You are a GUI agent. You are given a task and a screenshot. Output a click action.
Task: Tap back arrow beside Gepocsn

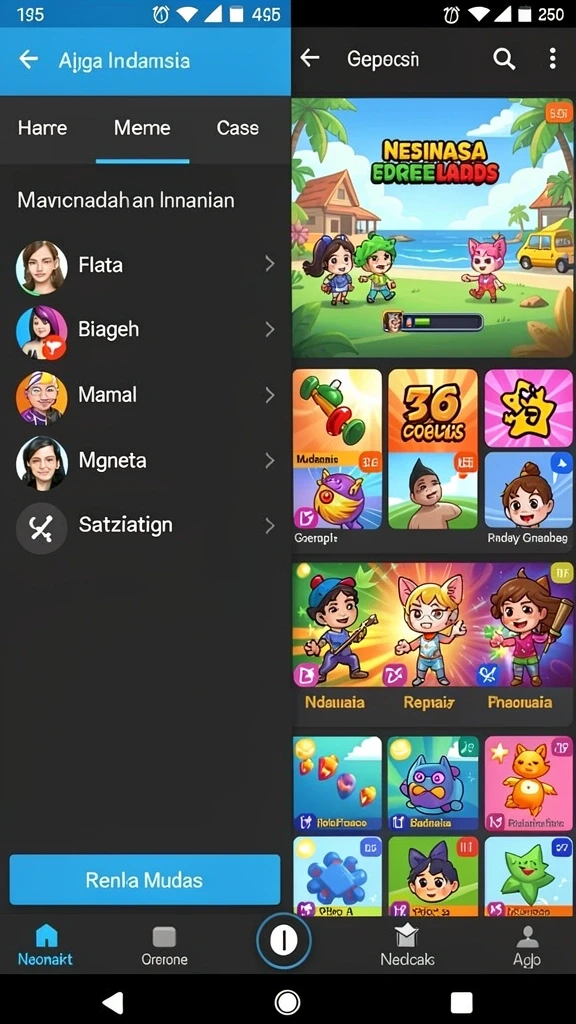[310, 58]
